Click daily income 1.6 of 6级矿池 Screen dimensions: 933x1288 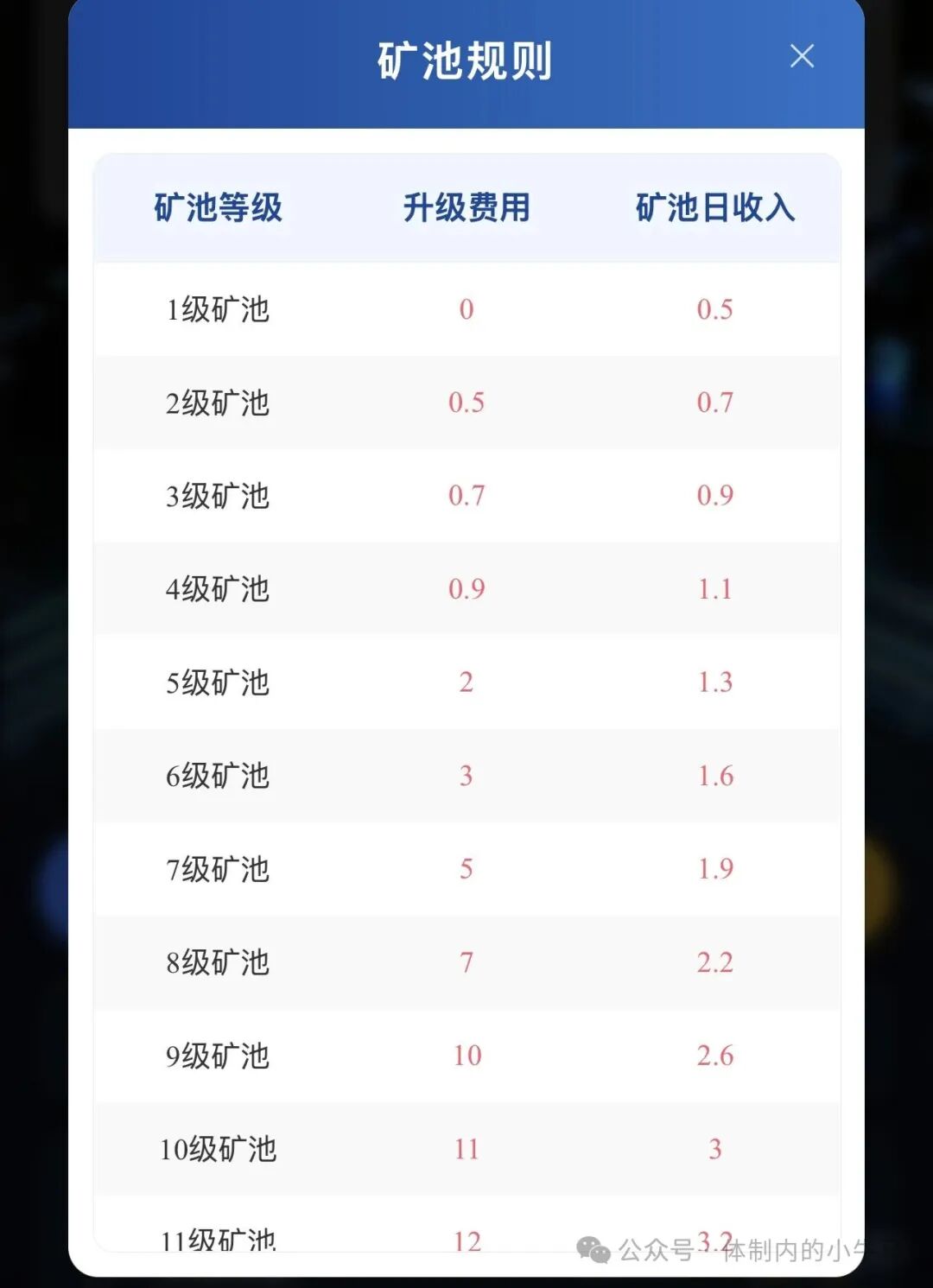(x=715, y=776)
